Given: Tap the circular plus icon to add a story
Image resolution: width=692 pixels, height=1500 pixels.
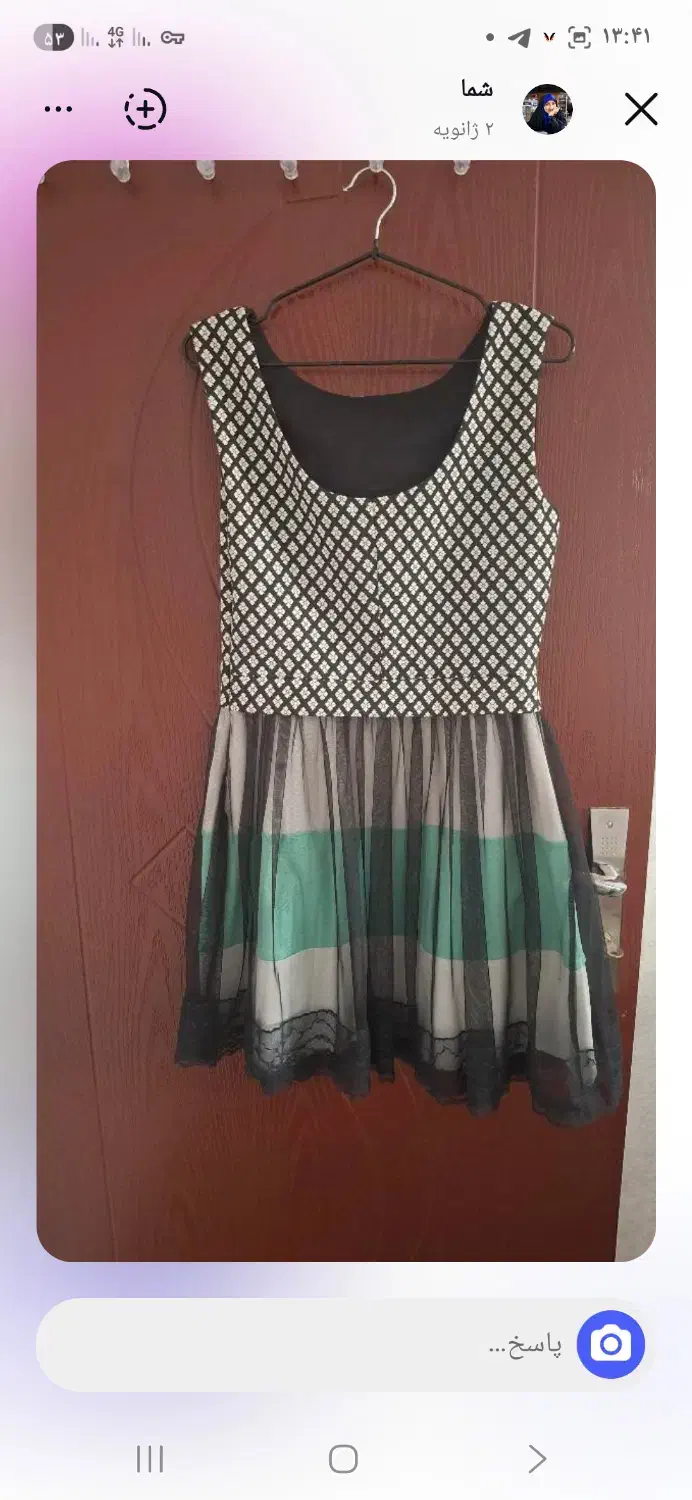Looking at the screenshot, I should 145,109.
